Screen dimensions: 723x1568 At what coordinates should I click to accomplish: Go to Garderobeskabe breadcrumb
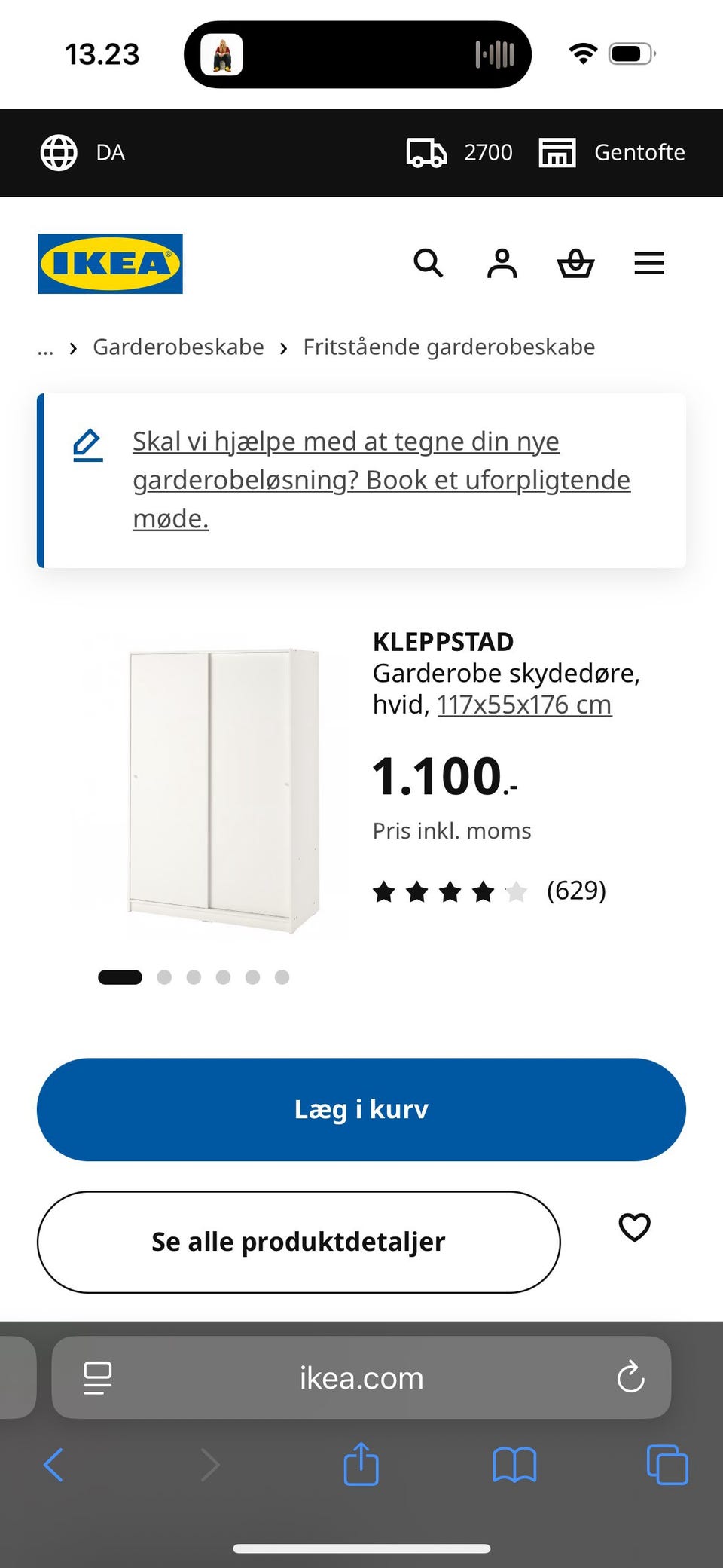[x=178, y=347]
